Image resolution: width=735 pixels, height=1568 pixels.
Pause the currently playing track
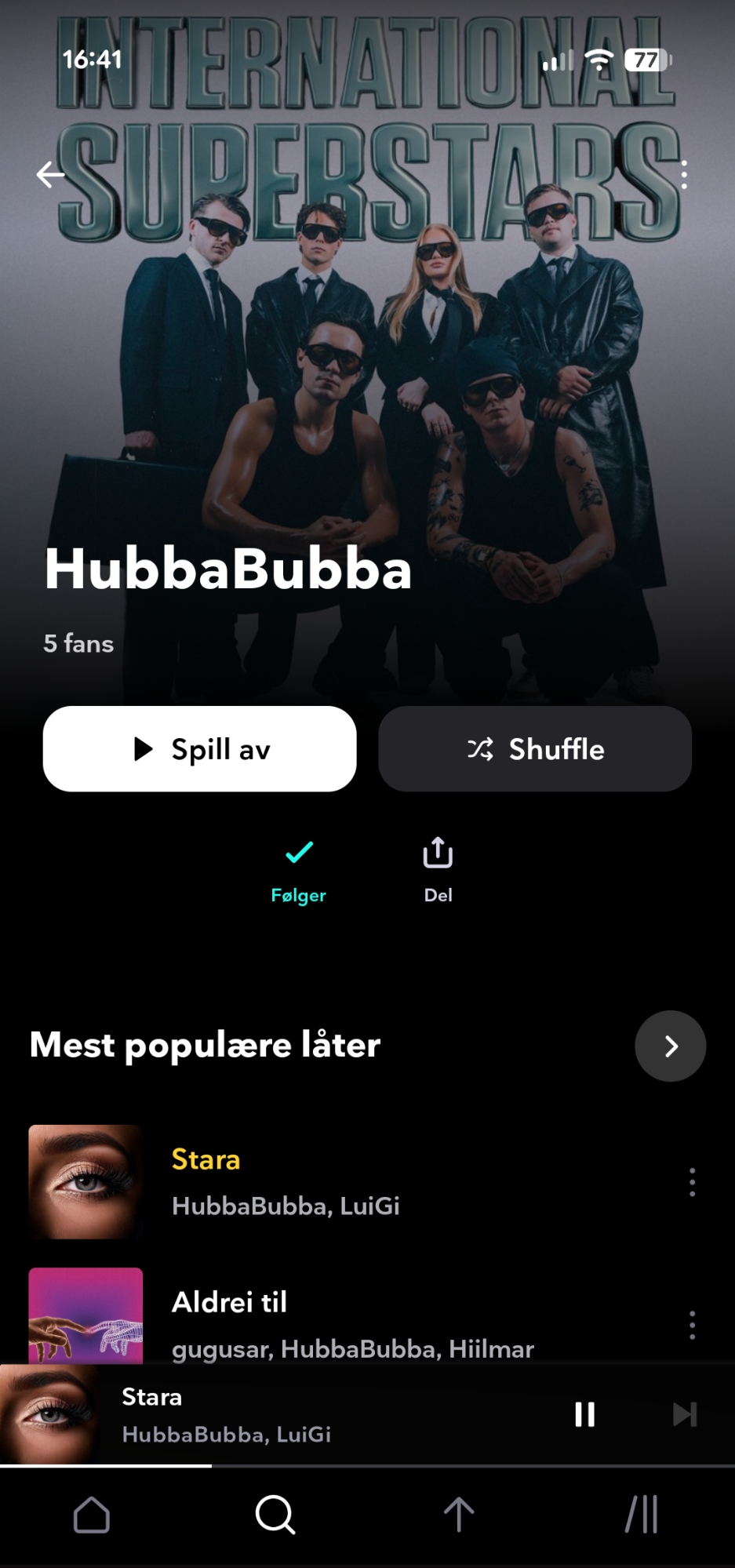pos(584,1414)
